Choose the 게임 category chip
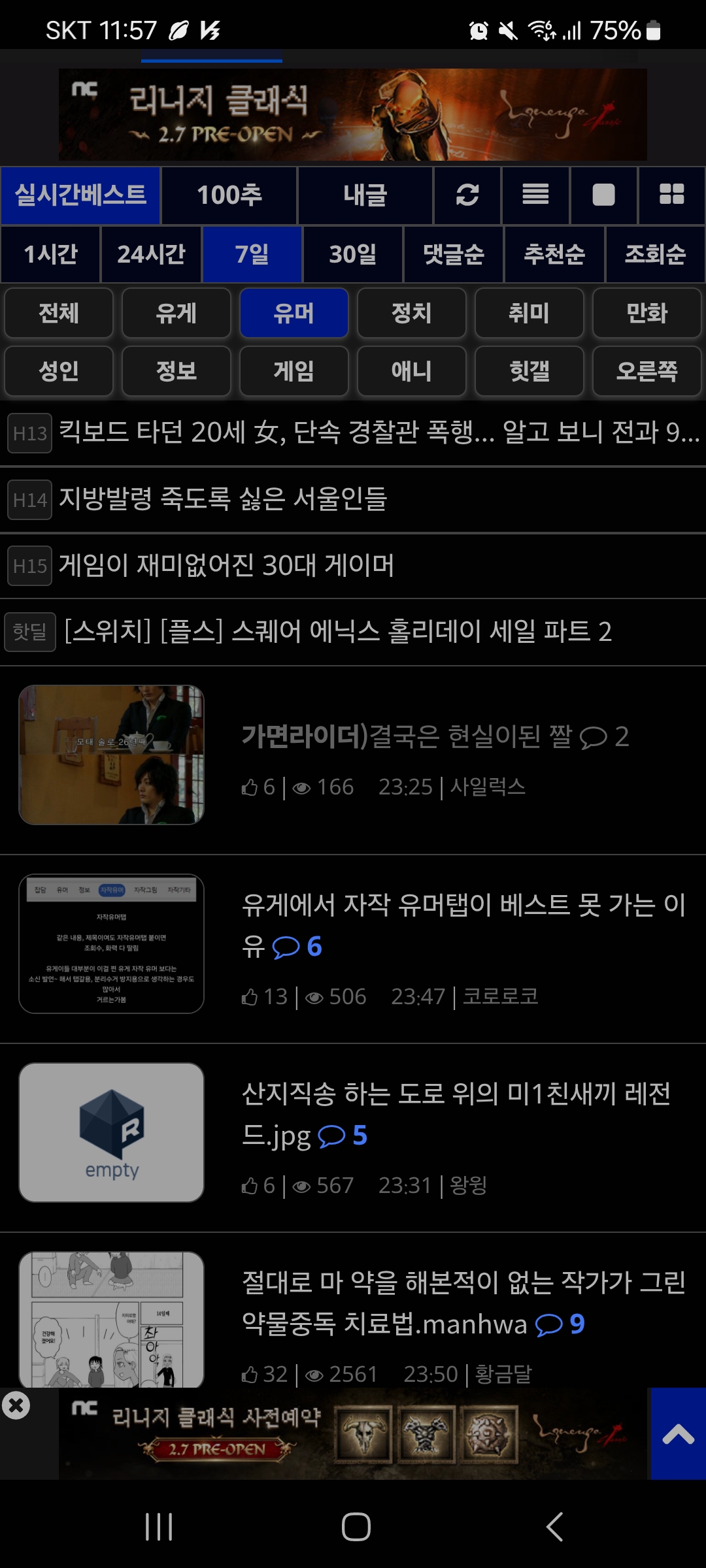The image size is (706, 1568). pos(294,371)
